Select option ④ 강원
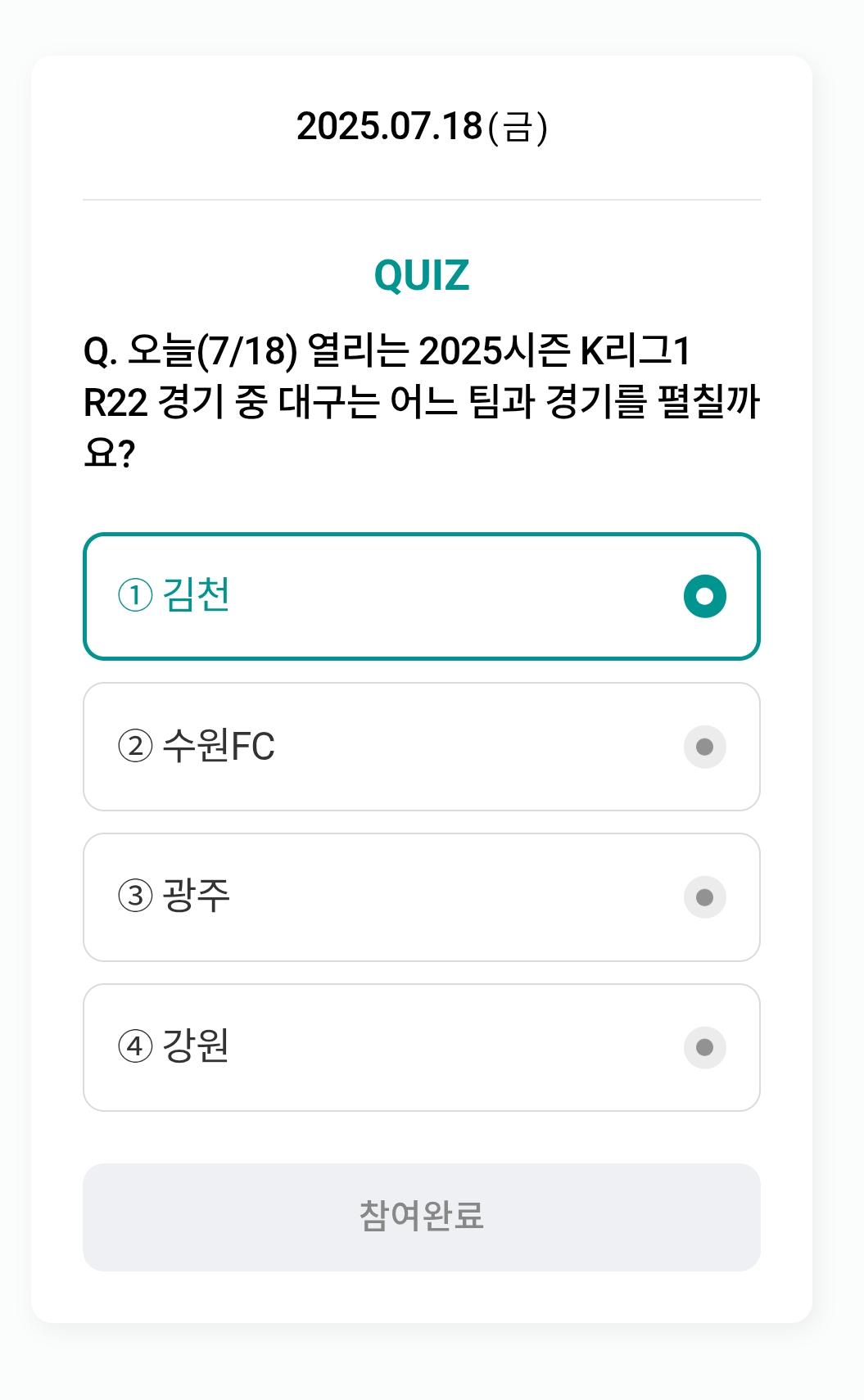The image size is (864, 1400). pyautogui.click(x=422, y=1048)
